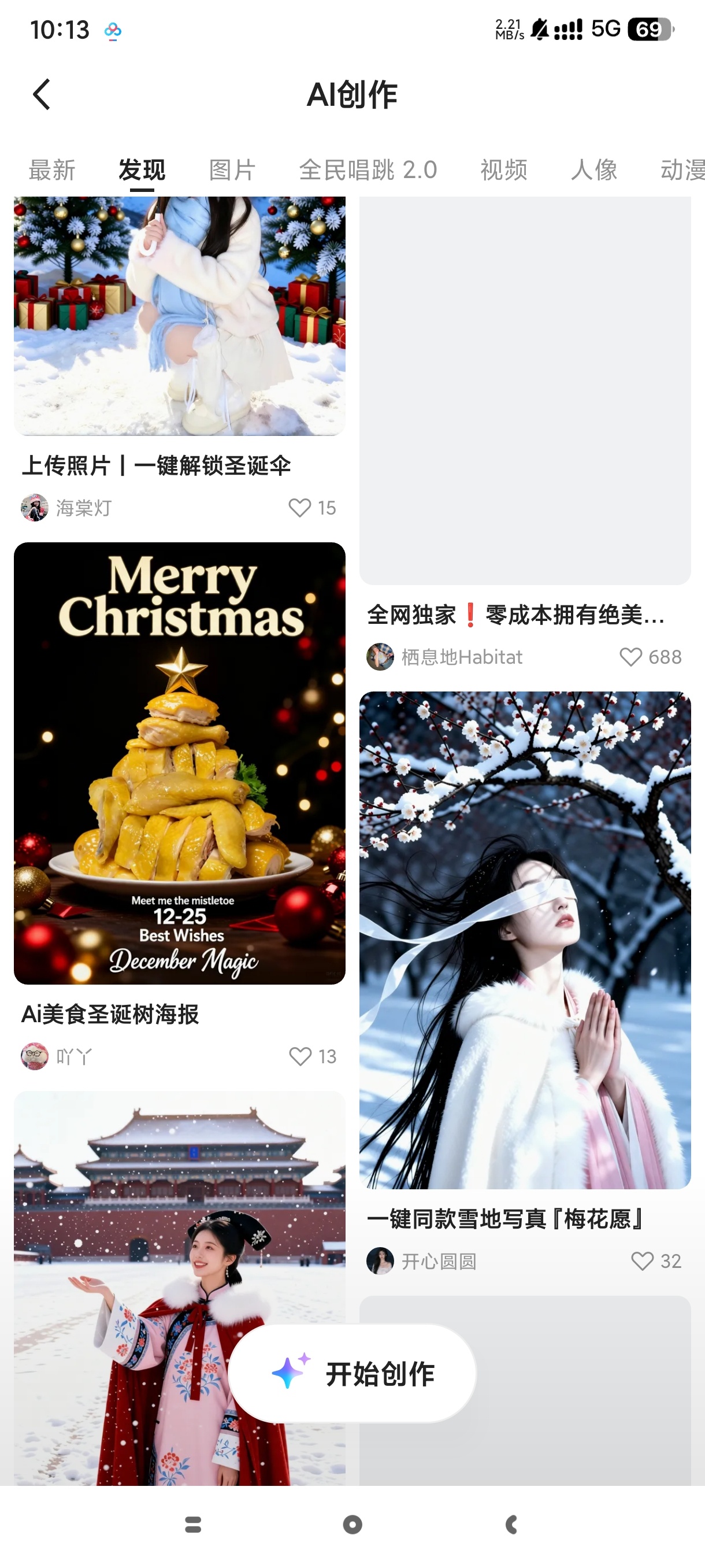Viewport: 705px width, 1568px height.
Task: Switch to the 图片 tab
Action: point(232,170)
